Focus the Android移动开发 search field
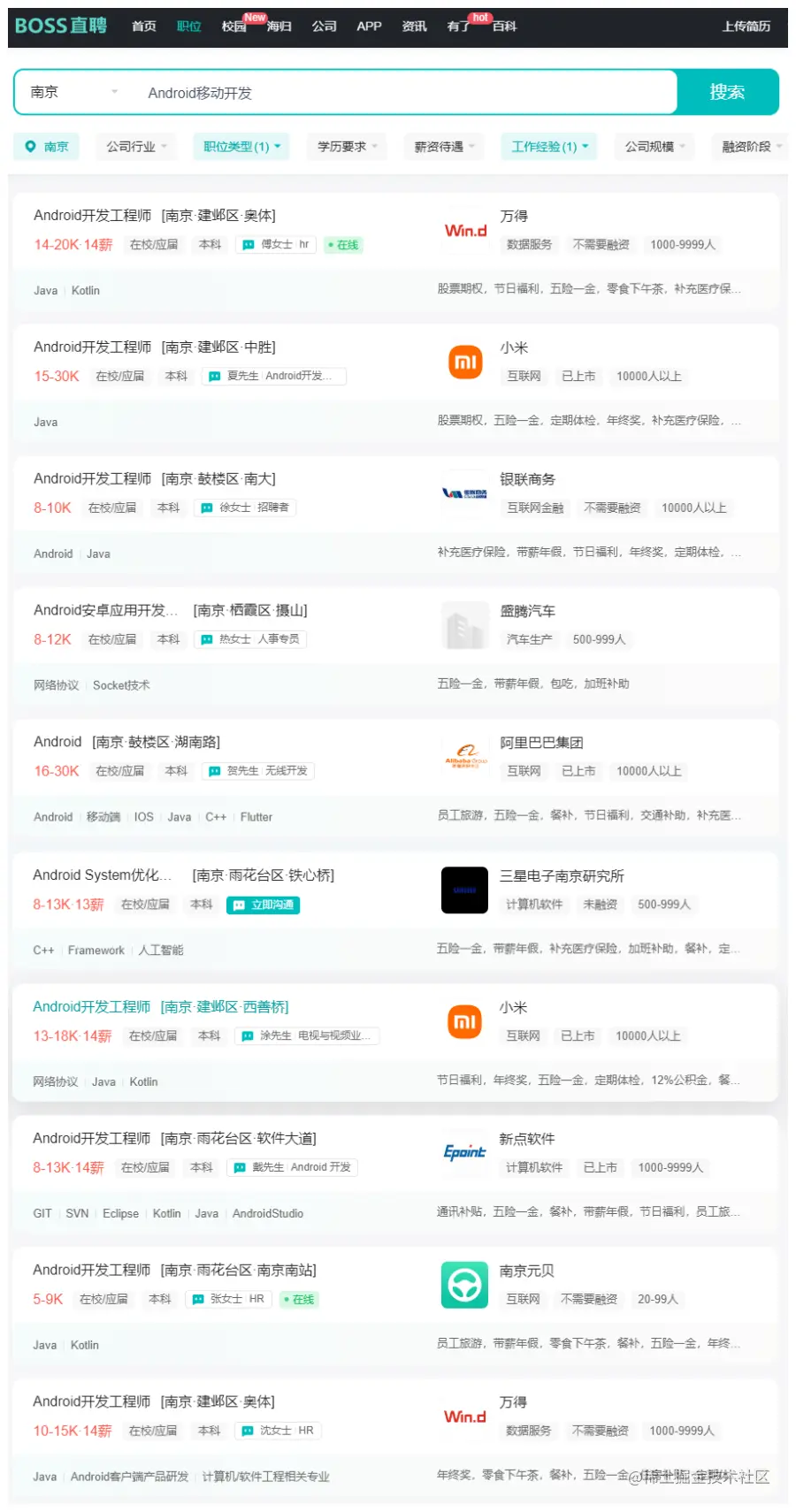 (x=398, y=93)
